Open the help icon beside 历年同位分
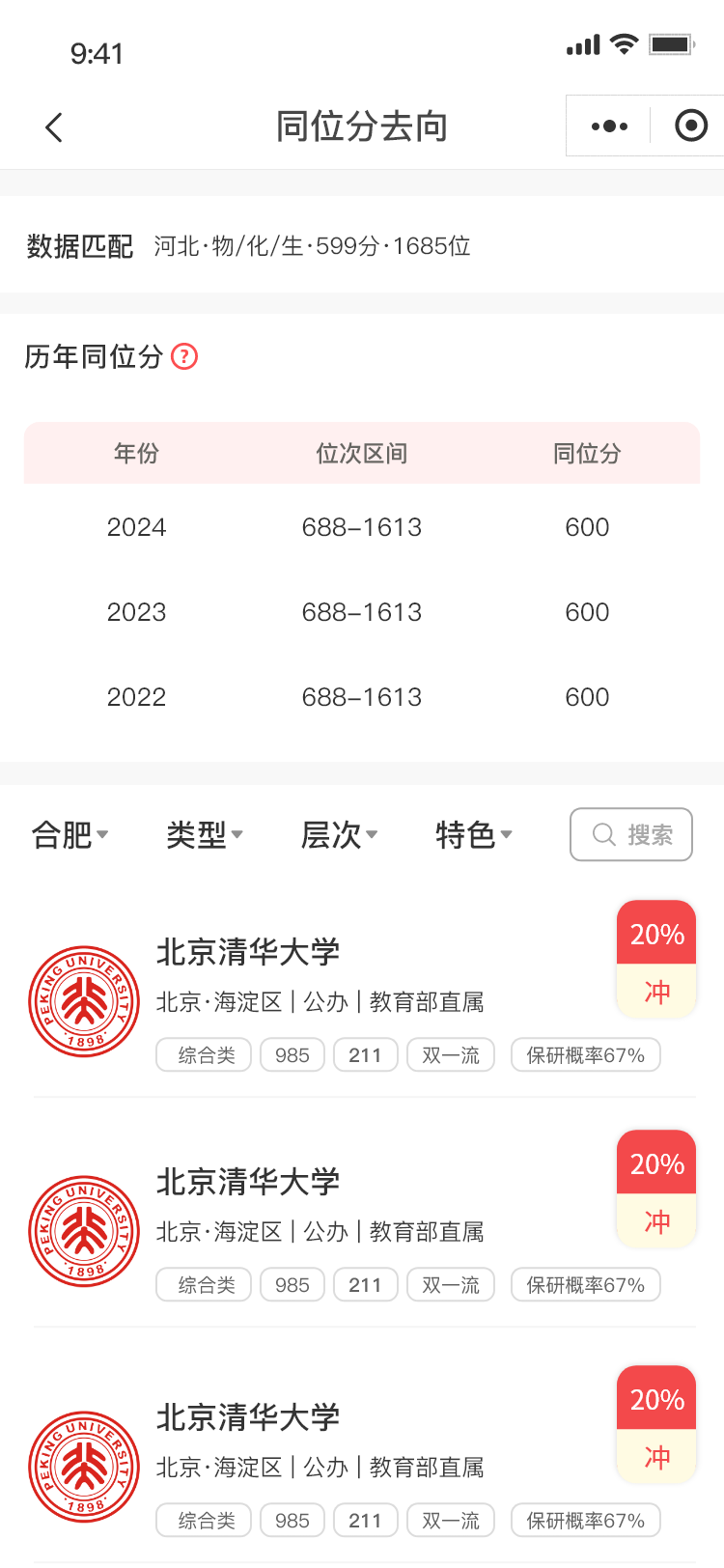724x1568 pixels. 184,357
